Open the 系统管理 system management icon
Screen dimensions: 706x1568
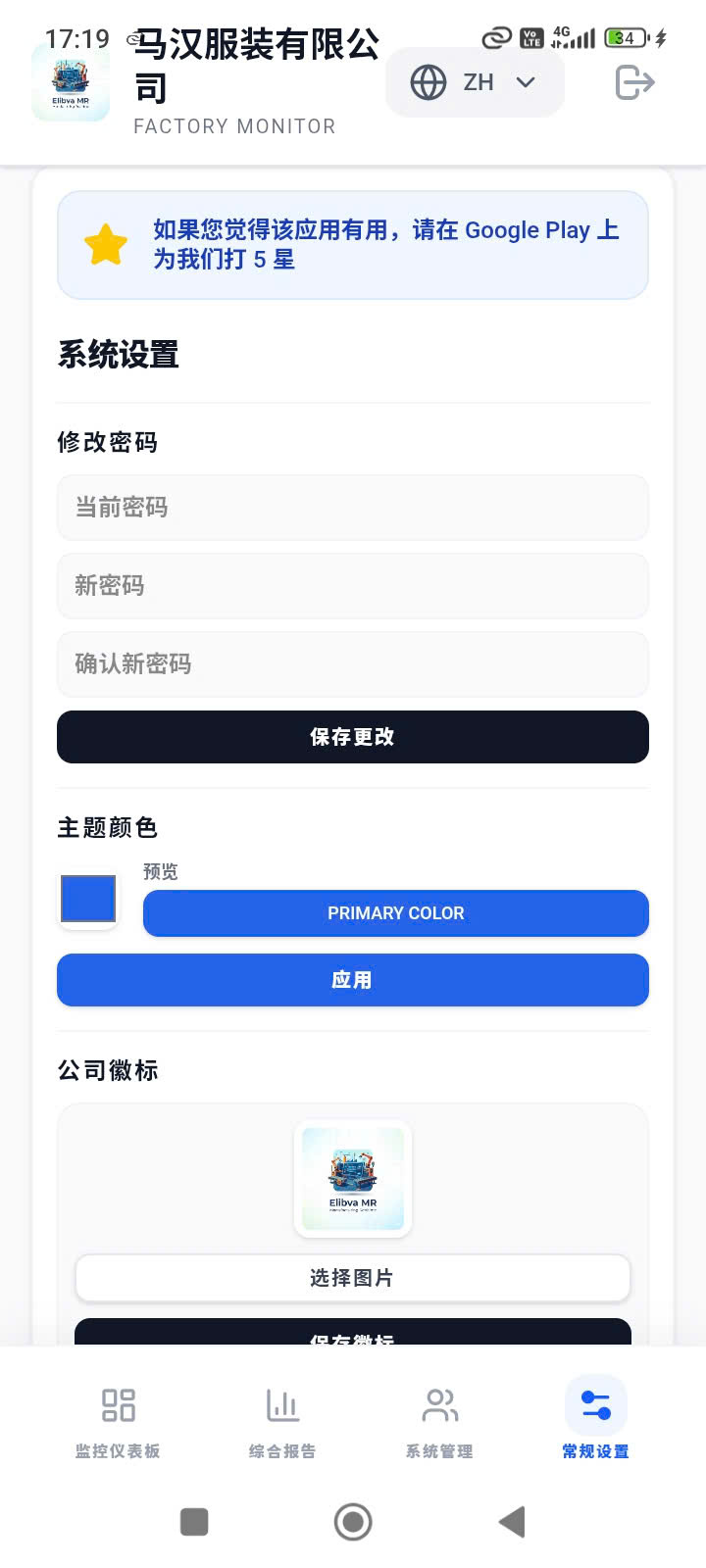click(439, 1406)
